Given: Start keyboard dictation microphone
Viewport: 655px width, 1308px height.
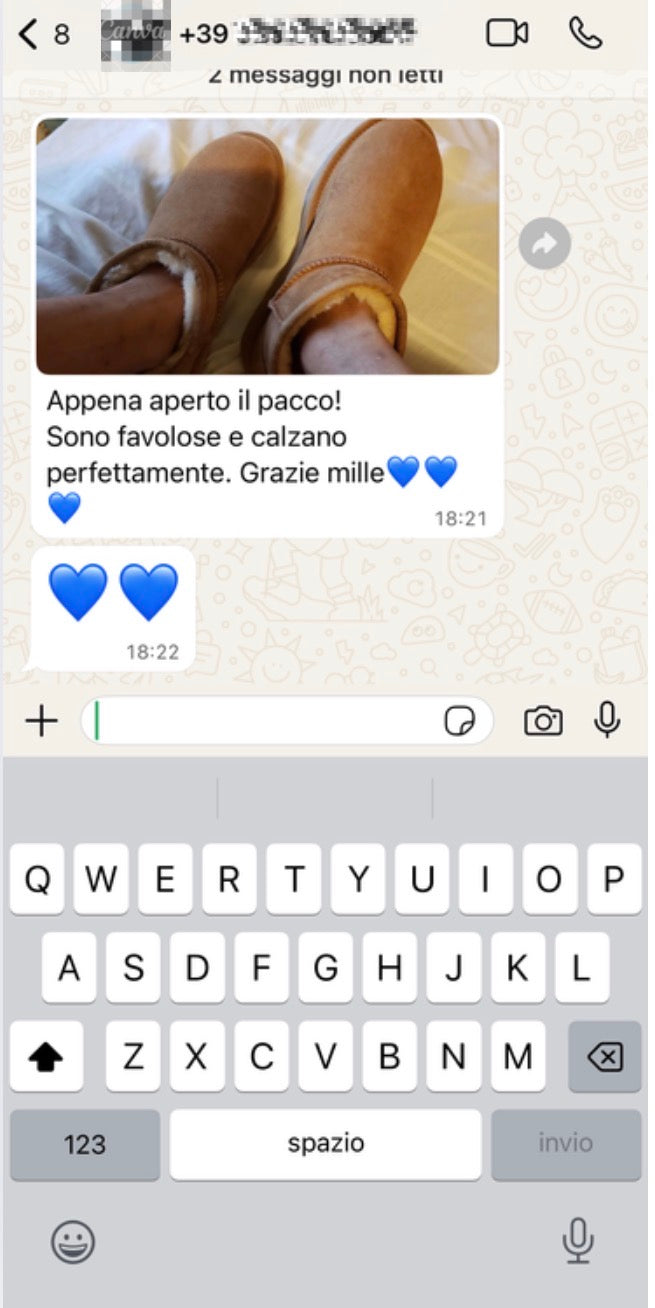Looking at the screenshot, I should [577, 1242].
